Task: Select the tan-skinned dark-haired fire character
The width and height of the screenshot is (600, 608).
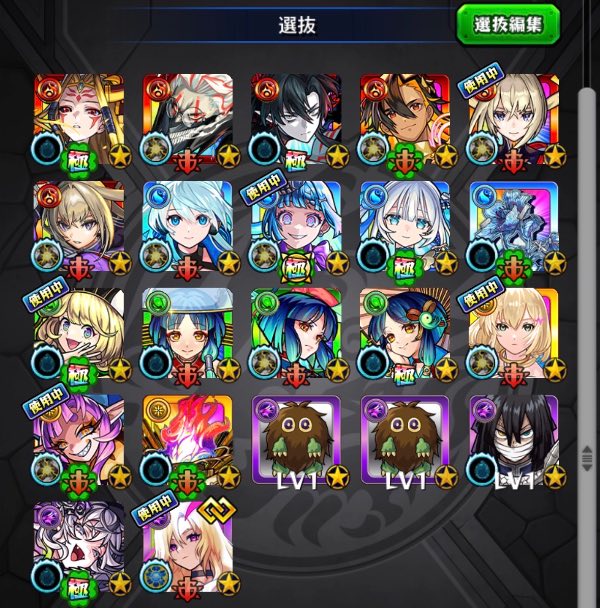Action: (x=404, y=118)
